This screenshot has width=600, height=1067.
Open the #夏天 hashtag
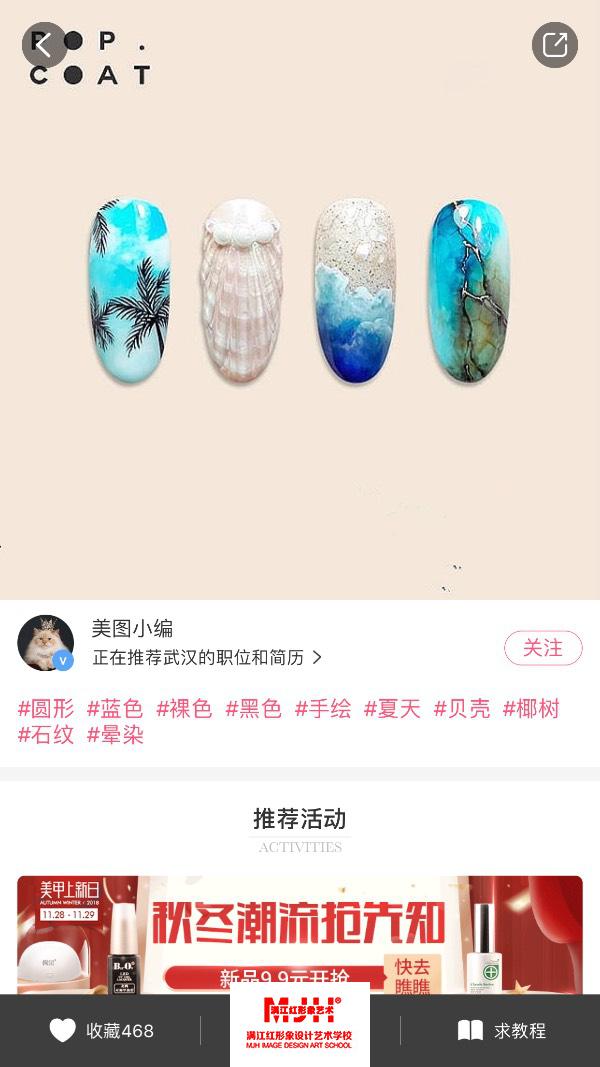click(392, 709)
